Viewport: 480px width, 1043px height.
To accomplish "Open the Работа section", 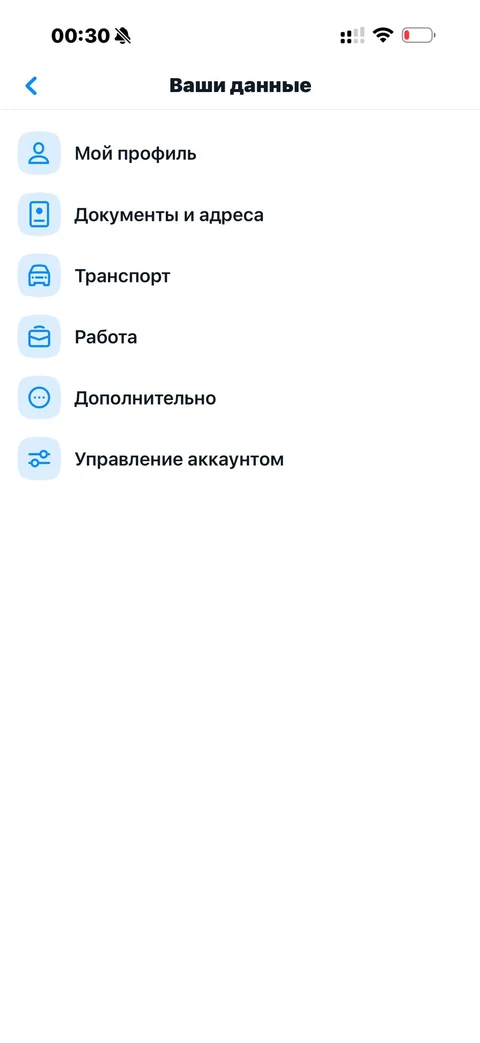I will 240,337.
